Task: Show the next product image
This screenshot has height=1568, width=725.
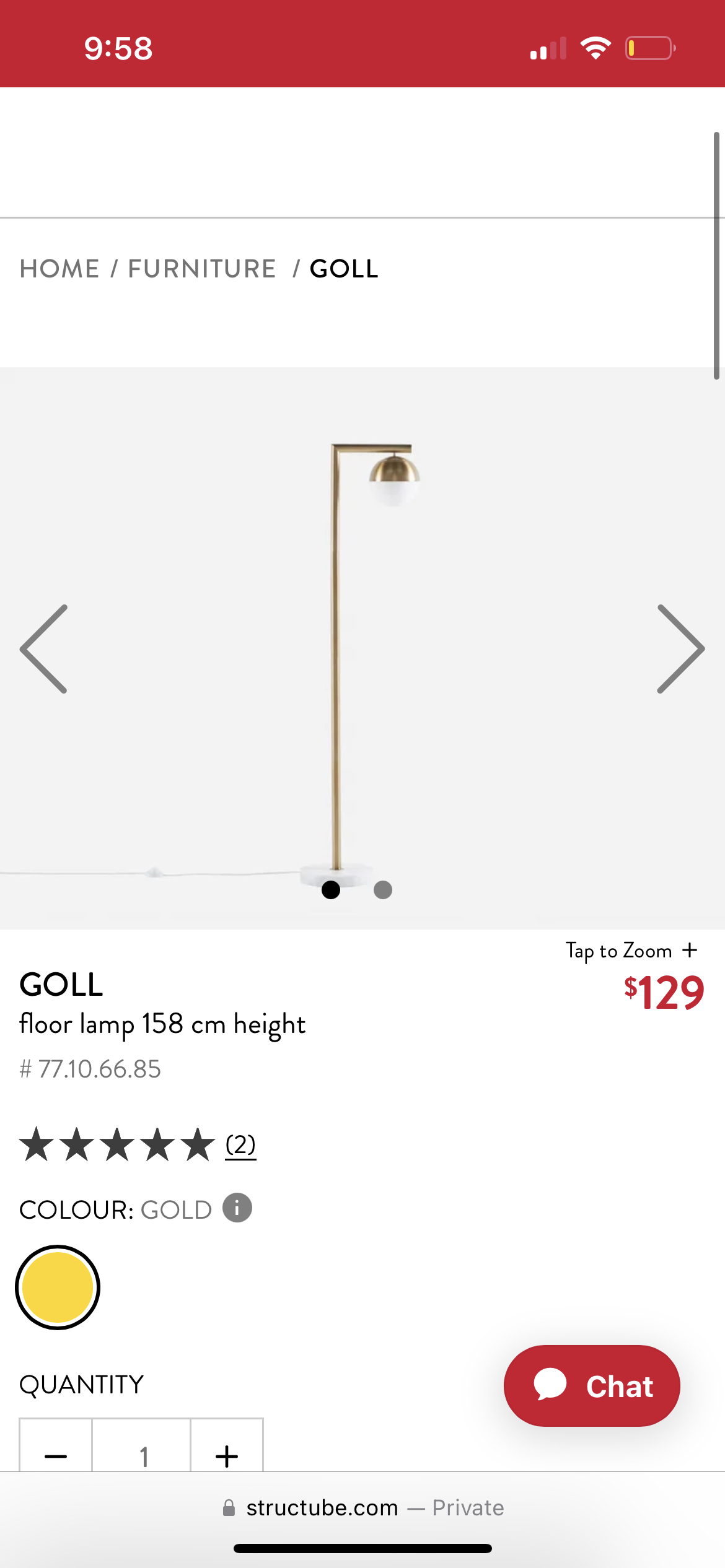Action: (680, 648)
